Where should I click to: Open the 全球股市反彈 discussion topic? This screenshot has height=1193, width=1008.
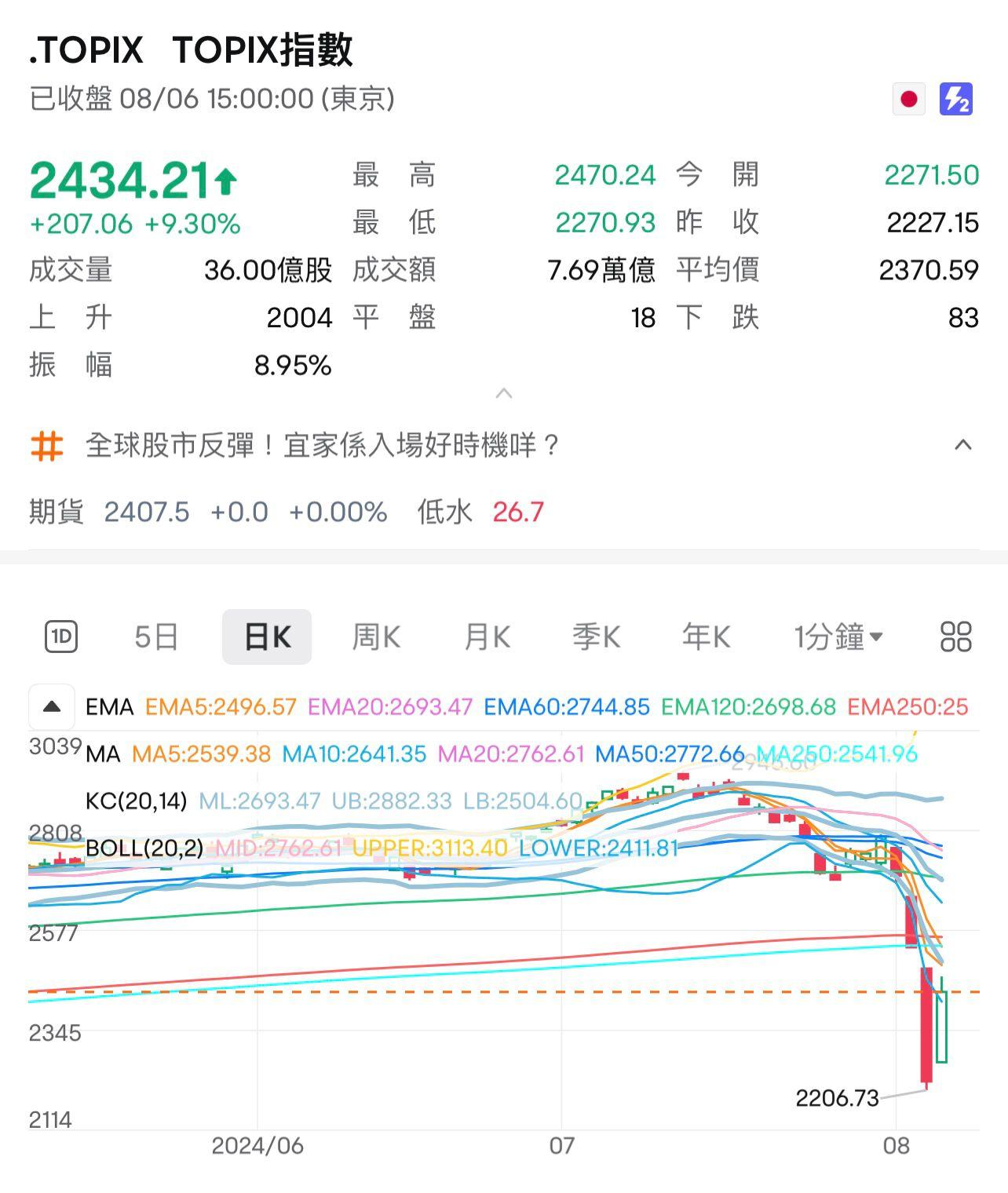322,446
